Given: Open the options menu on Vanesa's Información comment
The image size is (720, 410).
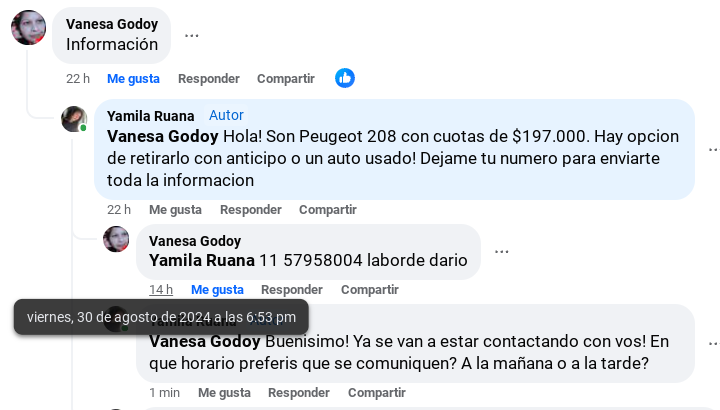Looking at the screenshot, I should point(191,35).
